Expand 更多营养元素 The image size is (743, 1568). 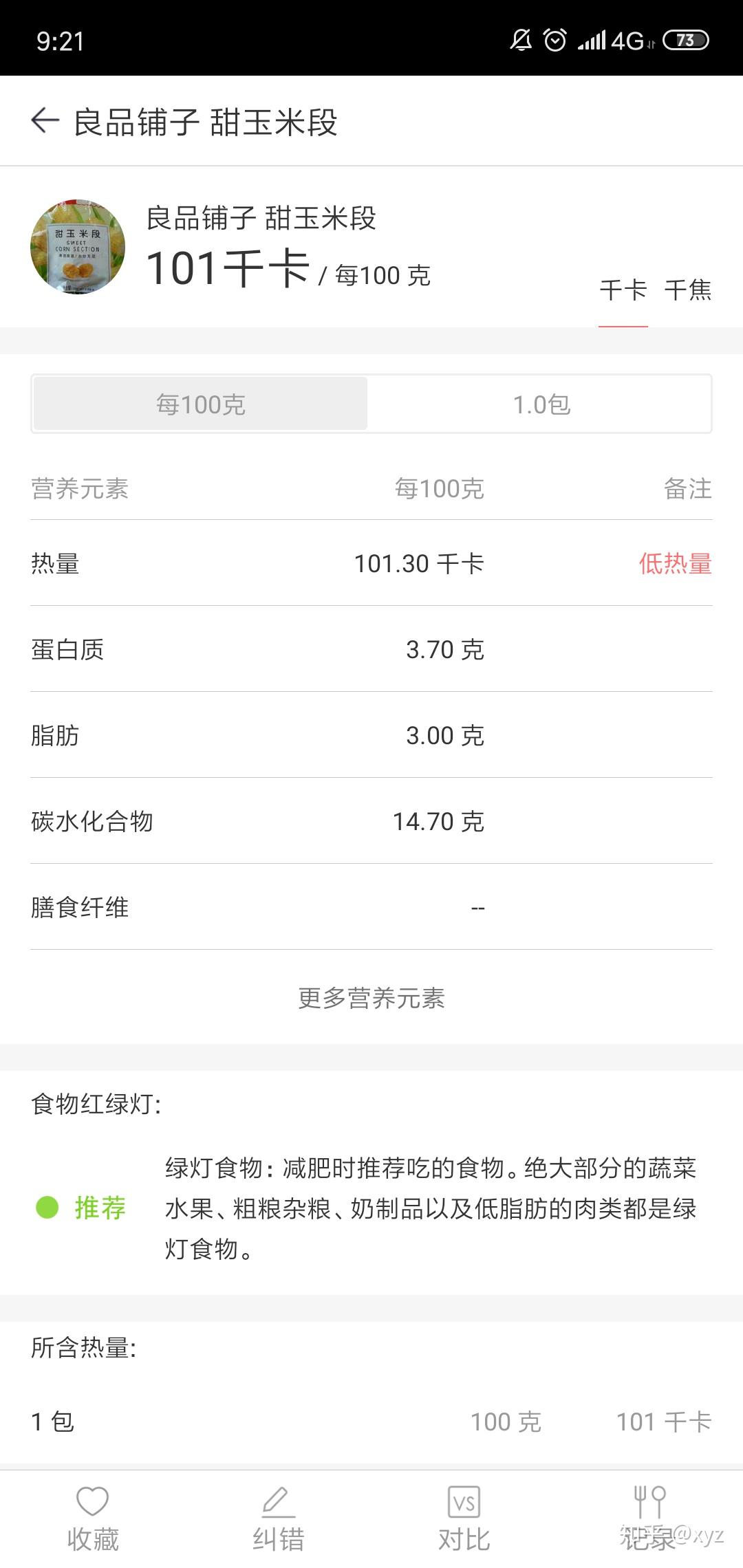[371, 998]
